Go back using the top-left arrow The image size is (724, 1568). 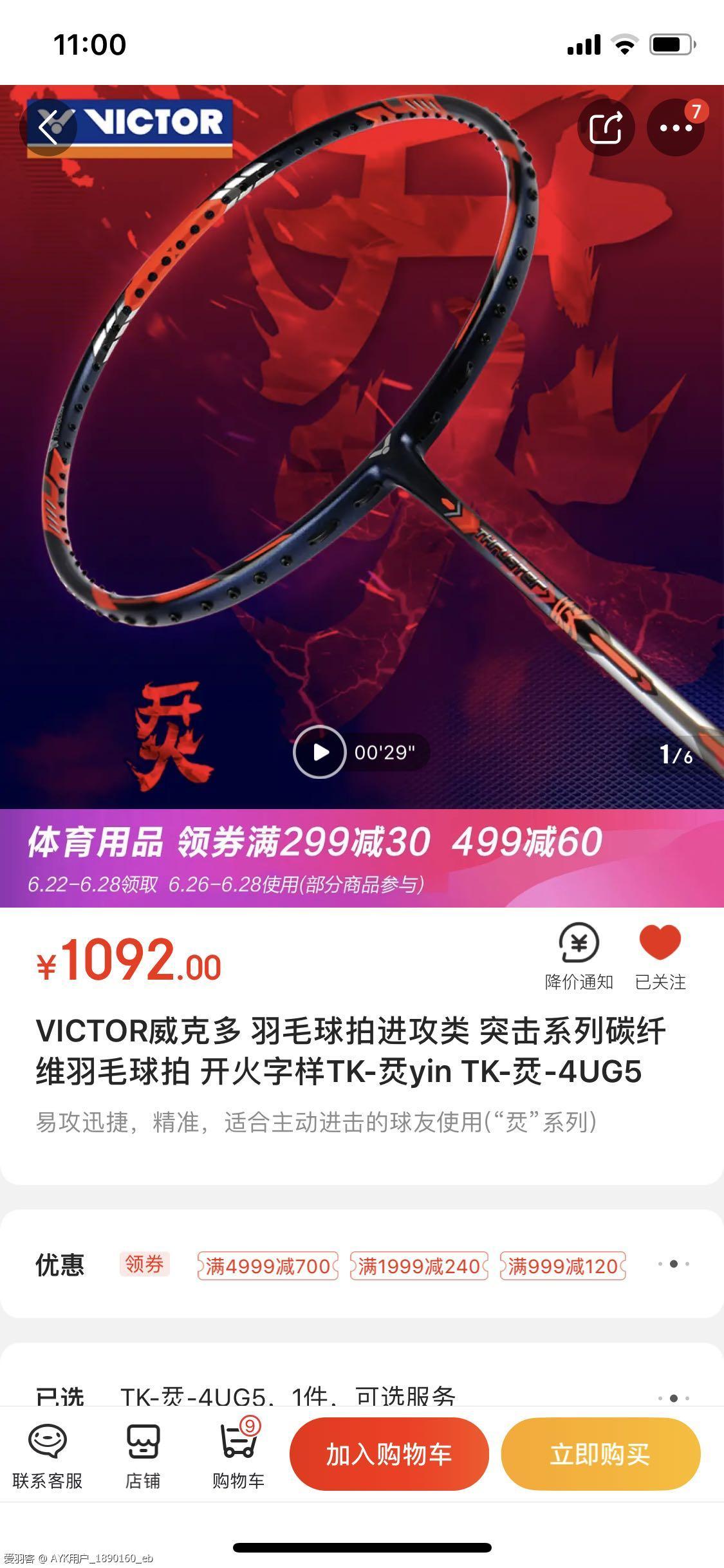click(x=49, y=127)
